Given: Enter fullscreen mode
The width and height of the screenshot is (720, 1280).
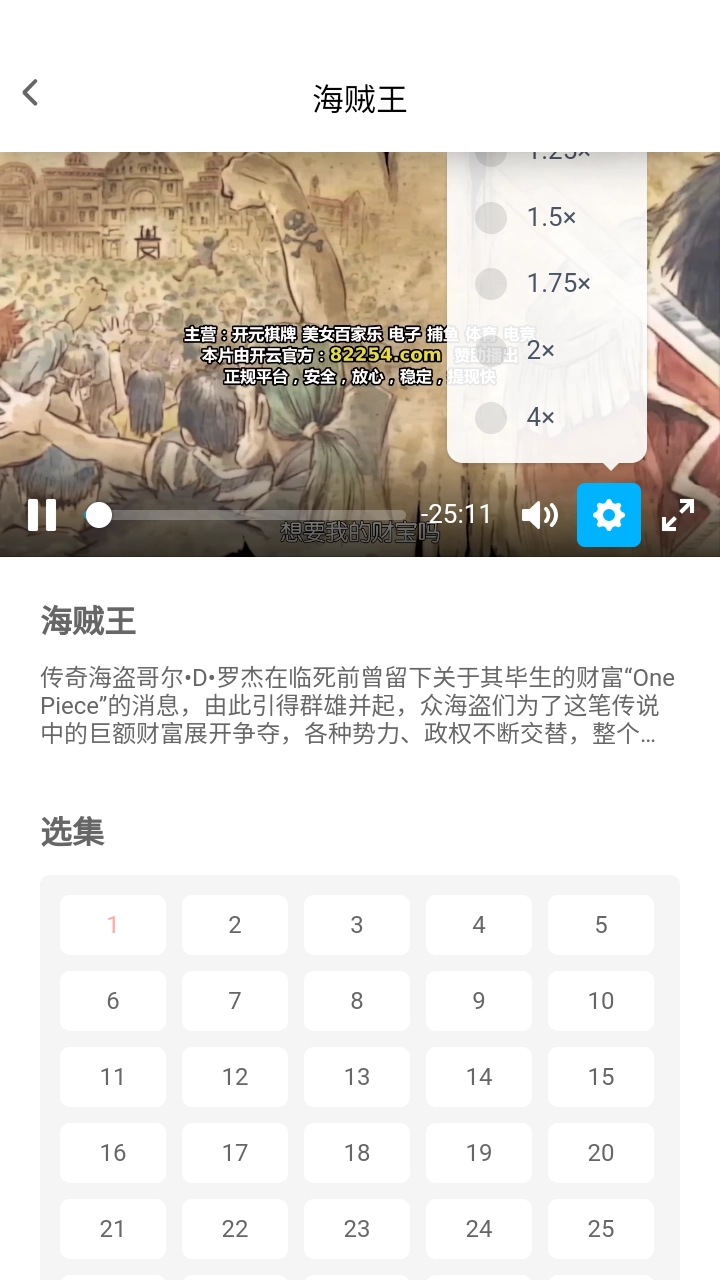Looking at the screenshot, I should pos(678,515).
